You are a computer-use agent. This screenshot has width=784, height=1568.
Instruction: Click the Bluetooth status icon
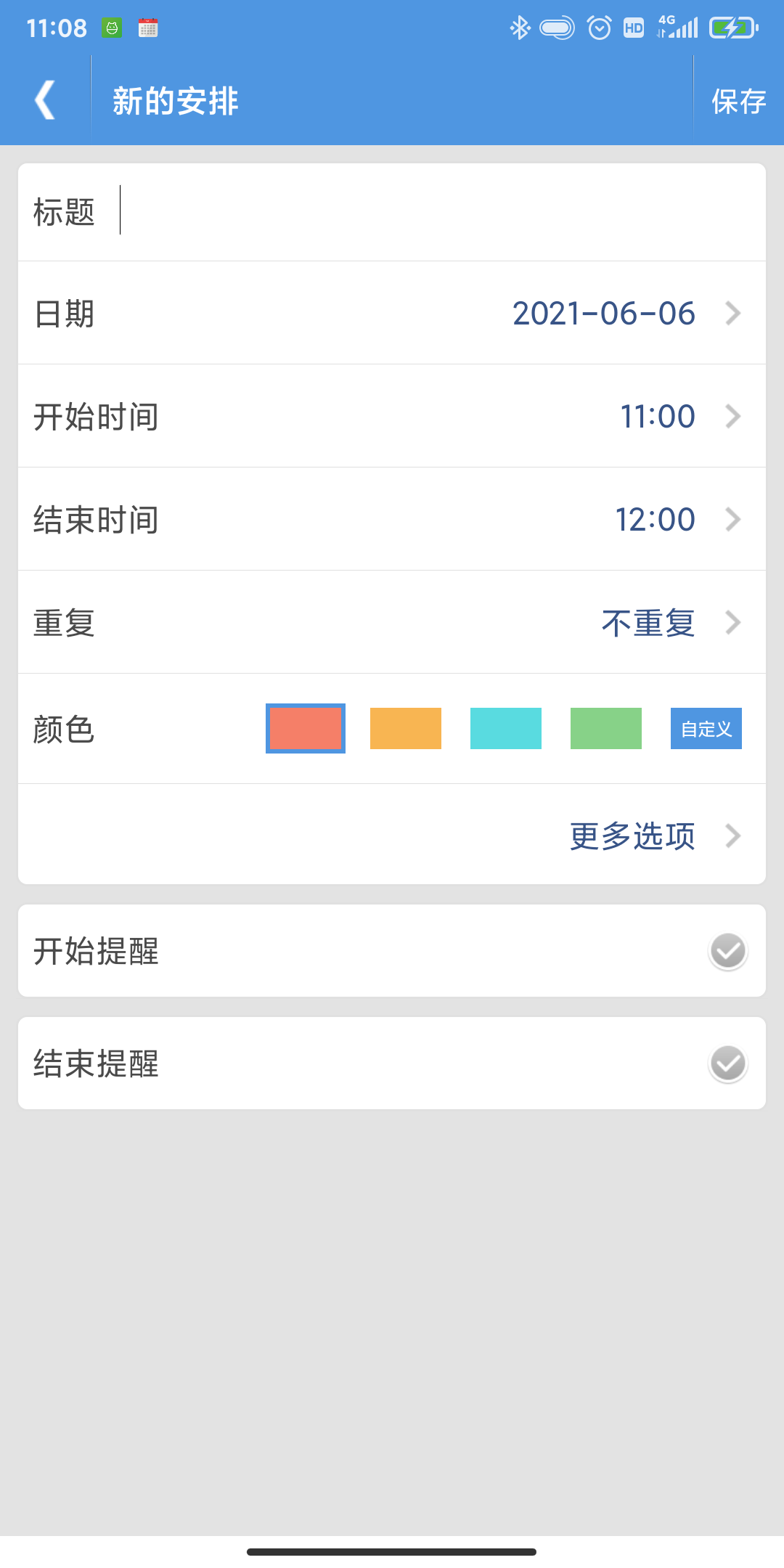pos(518,28)
